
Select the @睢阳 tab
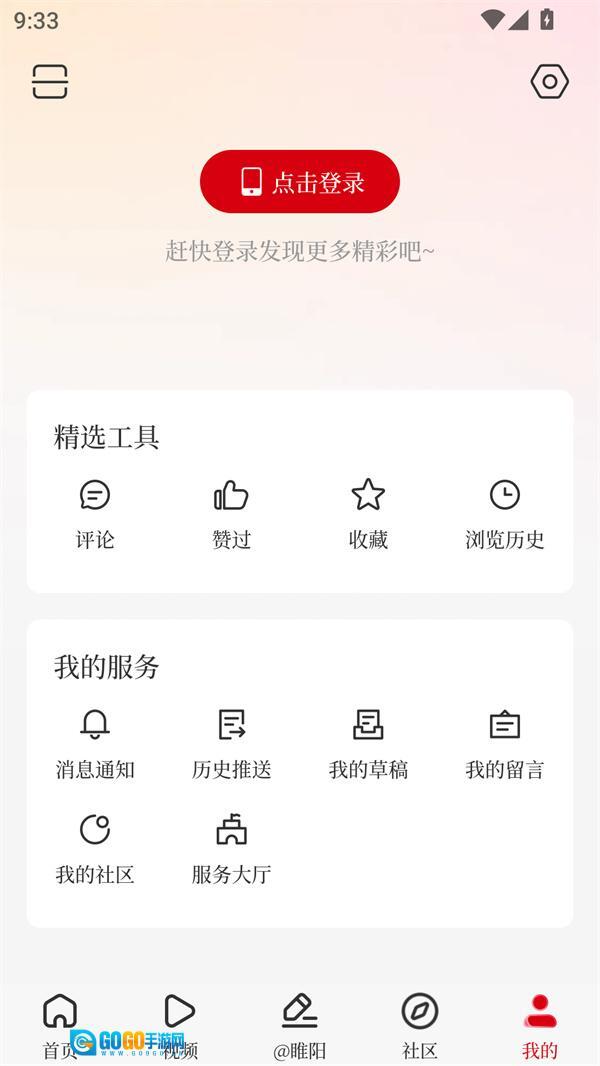click(300, 1025)
